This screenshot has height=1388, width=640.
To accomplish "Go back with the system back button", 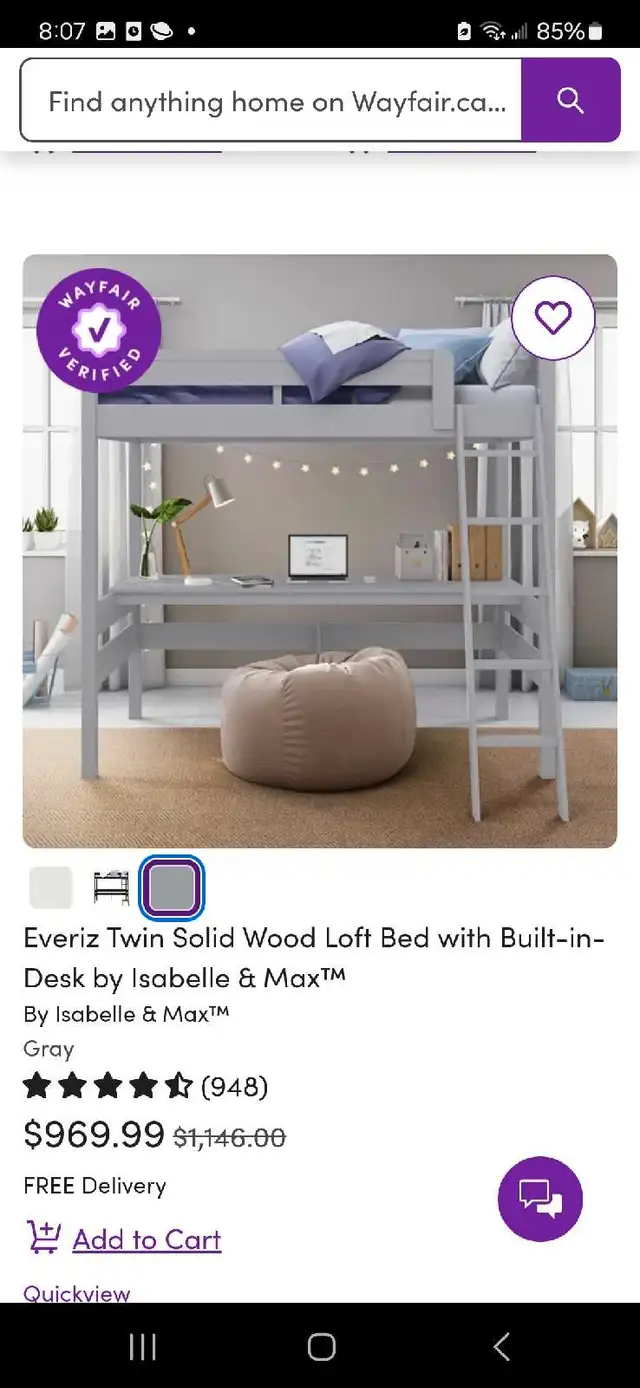I will (x=502, y=1347).
